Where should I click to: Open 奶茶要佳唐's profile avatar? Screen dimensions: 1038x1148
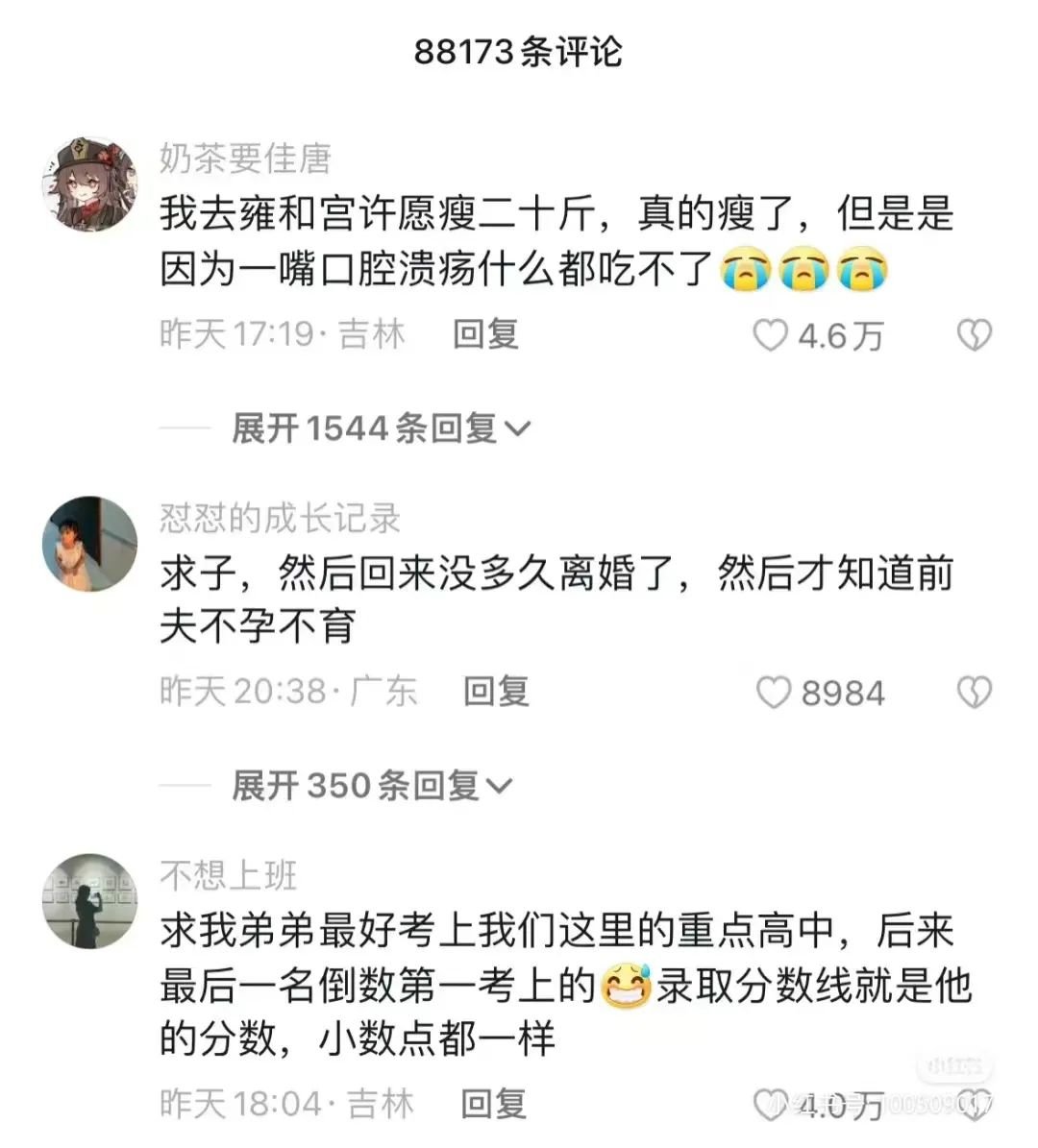point(90,183)
